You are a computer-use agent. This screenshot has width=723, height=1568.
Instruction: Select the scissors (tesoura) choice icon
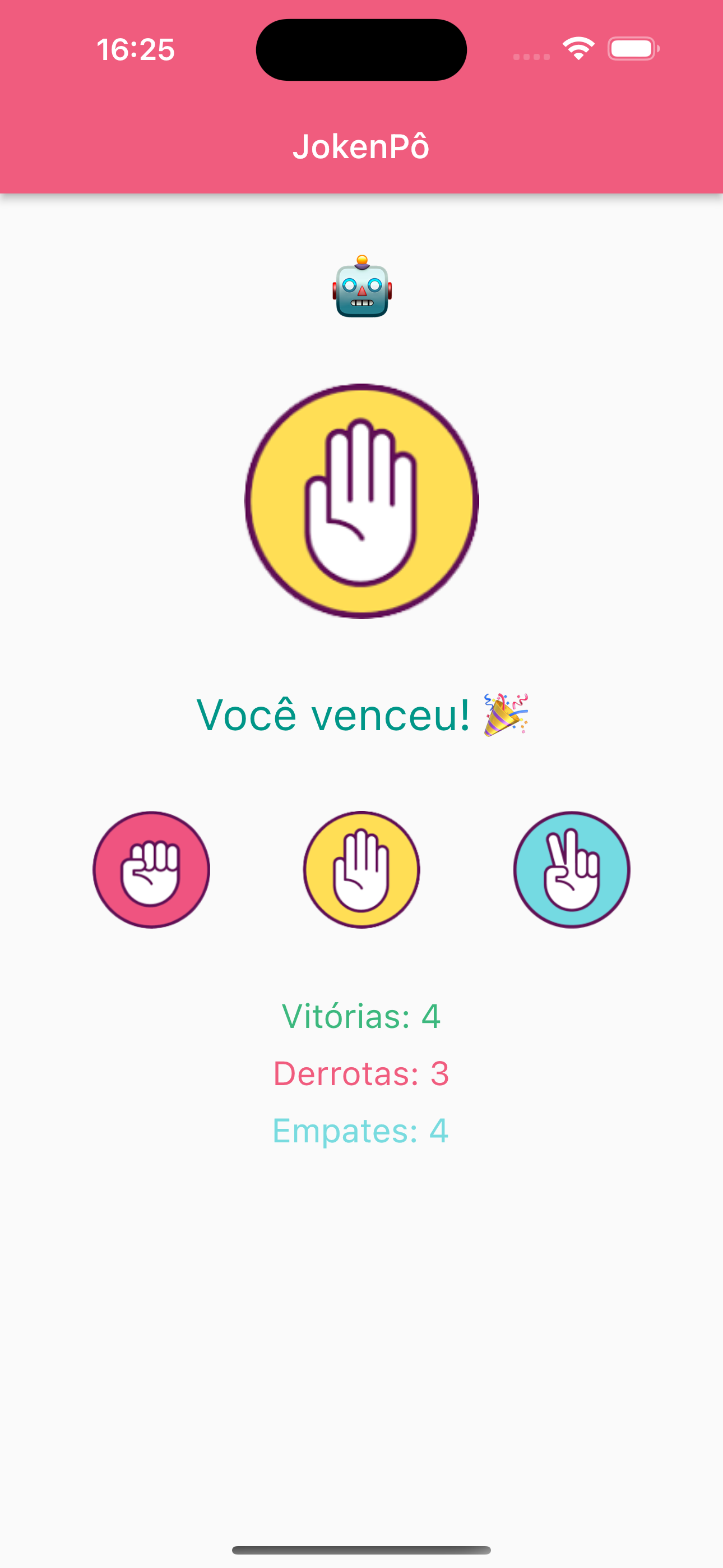[x=572, y=870]
